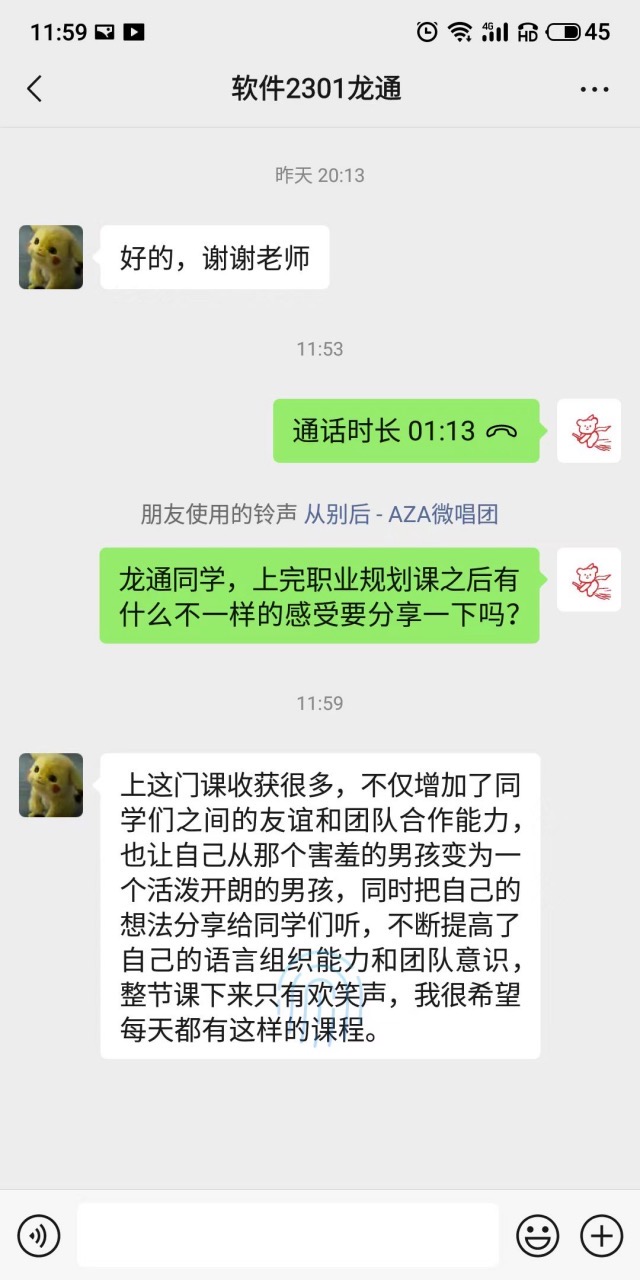
Task: Tap the call duration 01:13 message
Action: (405, 431)
